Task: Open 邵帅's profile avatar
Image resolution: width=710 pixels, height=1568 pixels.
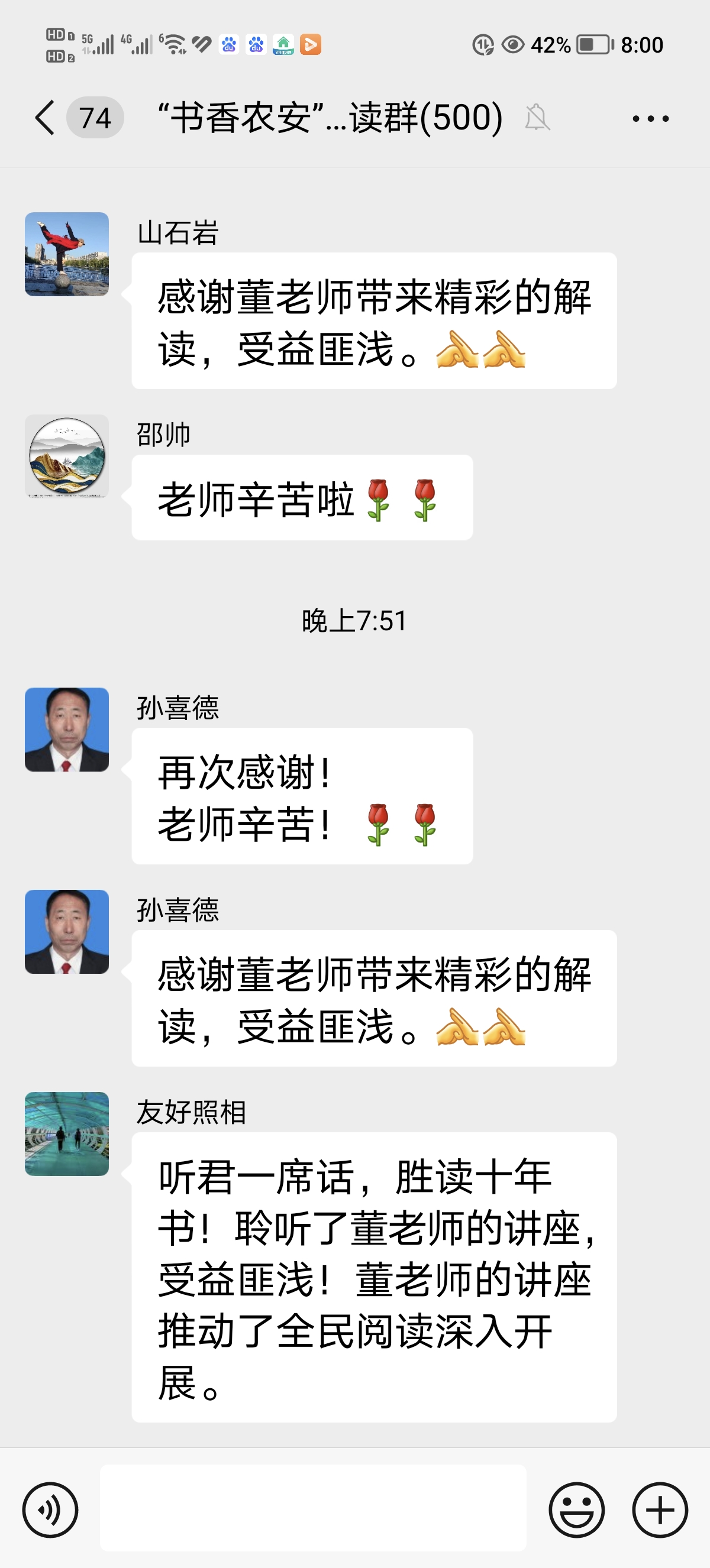Action: tap(67, 456)
